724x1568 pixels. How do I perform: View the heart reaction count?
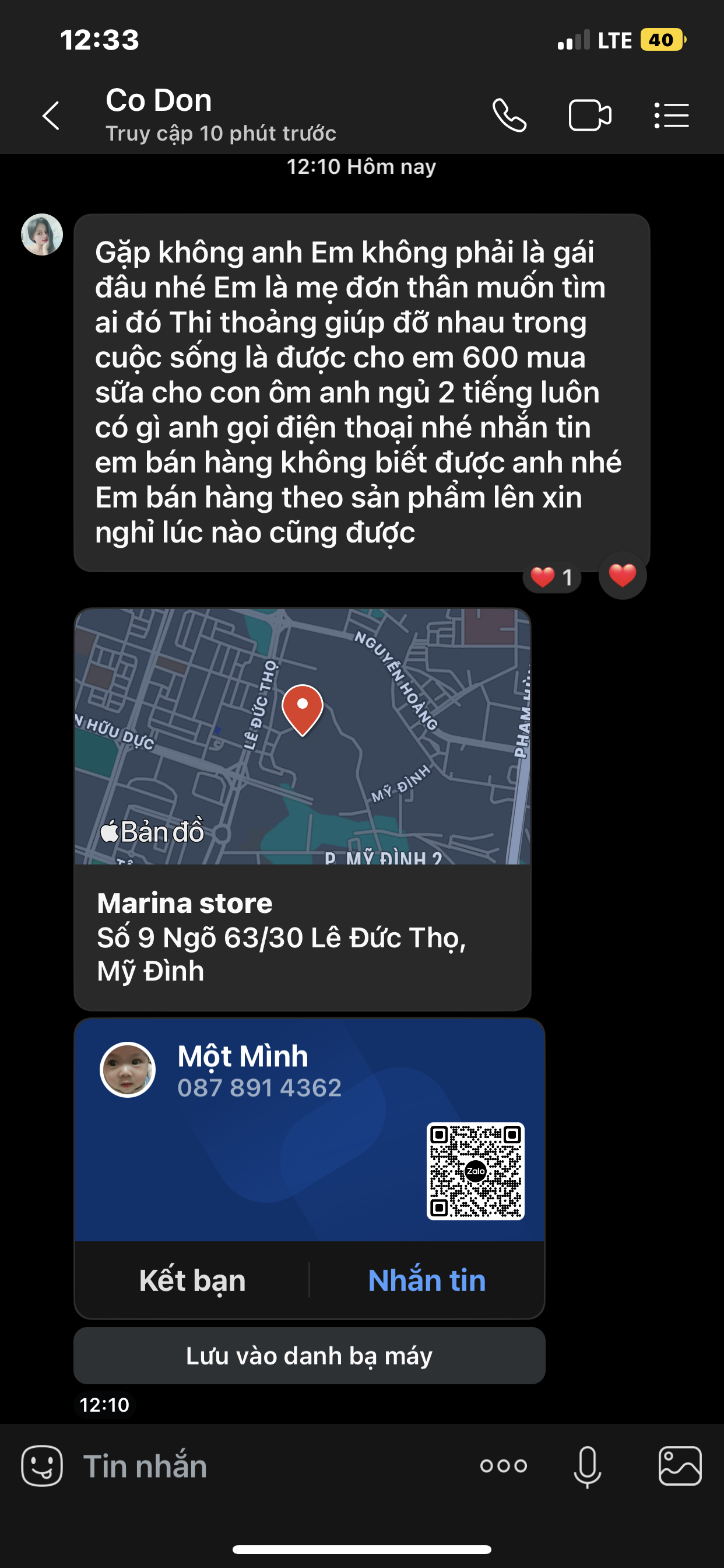click(x=552, y=577)
